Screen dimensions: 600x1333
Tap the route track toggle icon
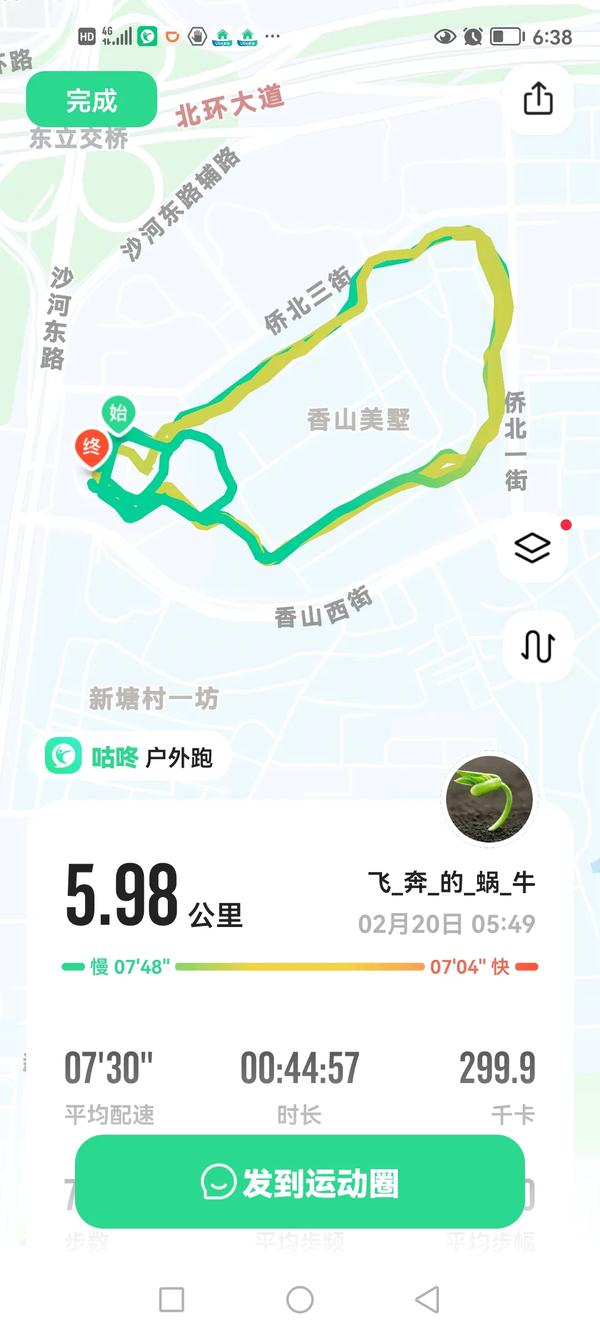pos(537,646)
